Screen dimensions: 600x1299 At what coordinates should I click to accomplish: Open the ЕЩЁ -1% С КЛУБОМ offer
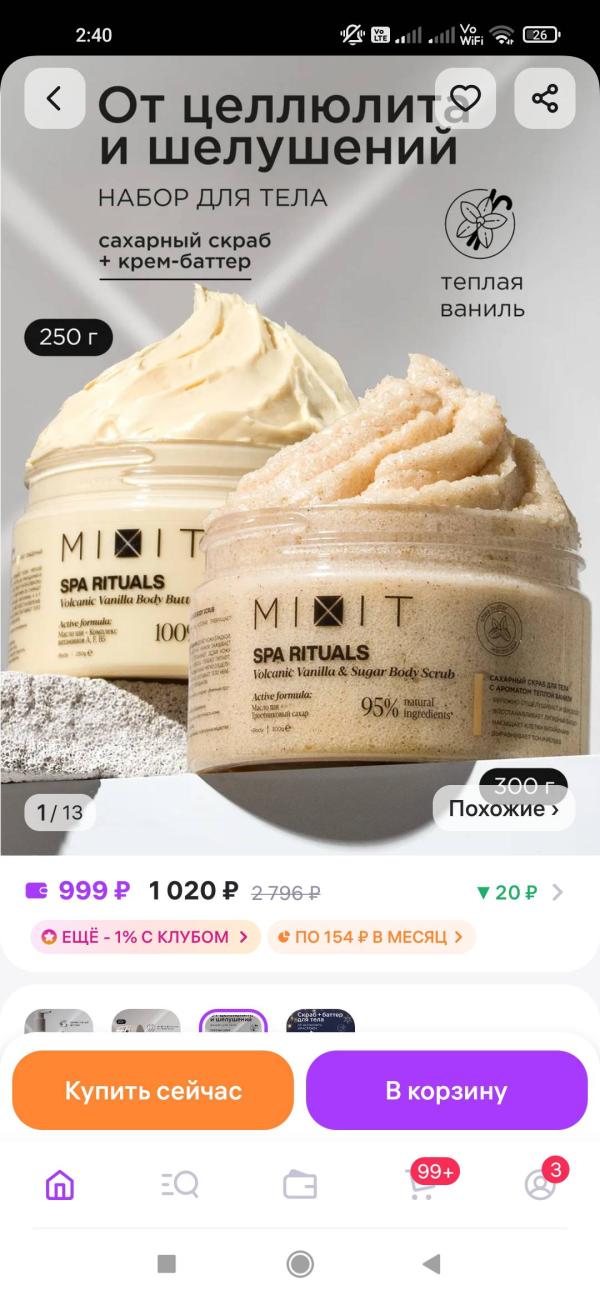pos(145,937)
